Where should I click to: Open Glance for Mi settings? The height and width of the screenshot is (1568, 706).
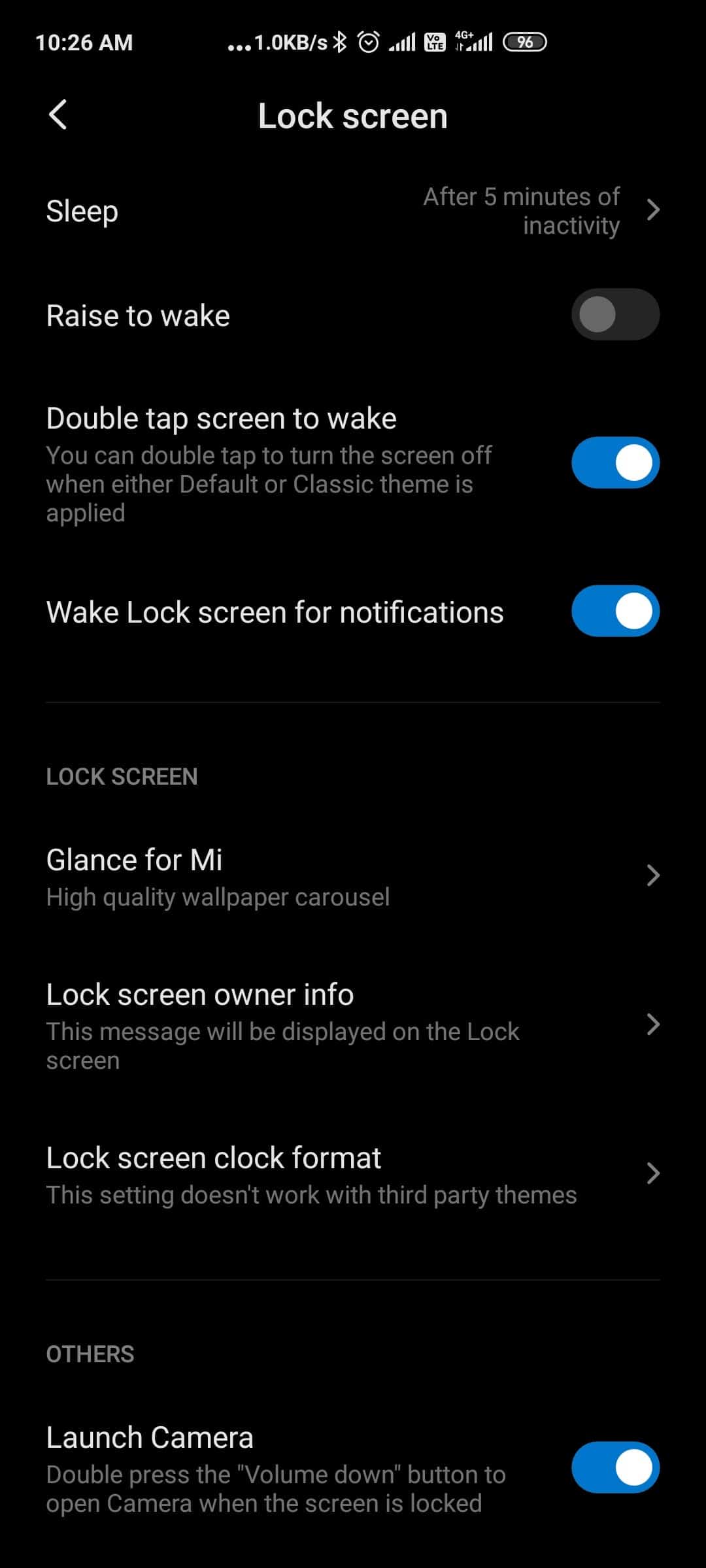click(353, 875)
